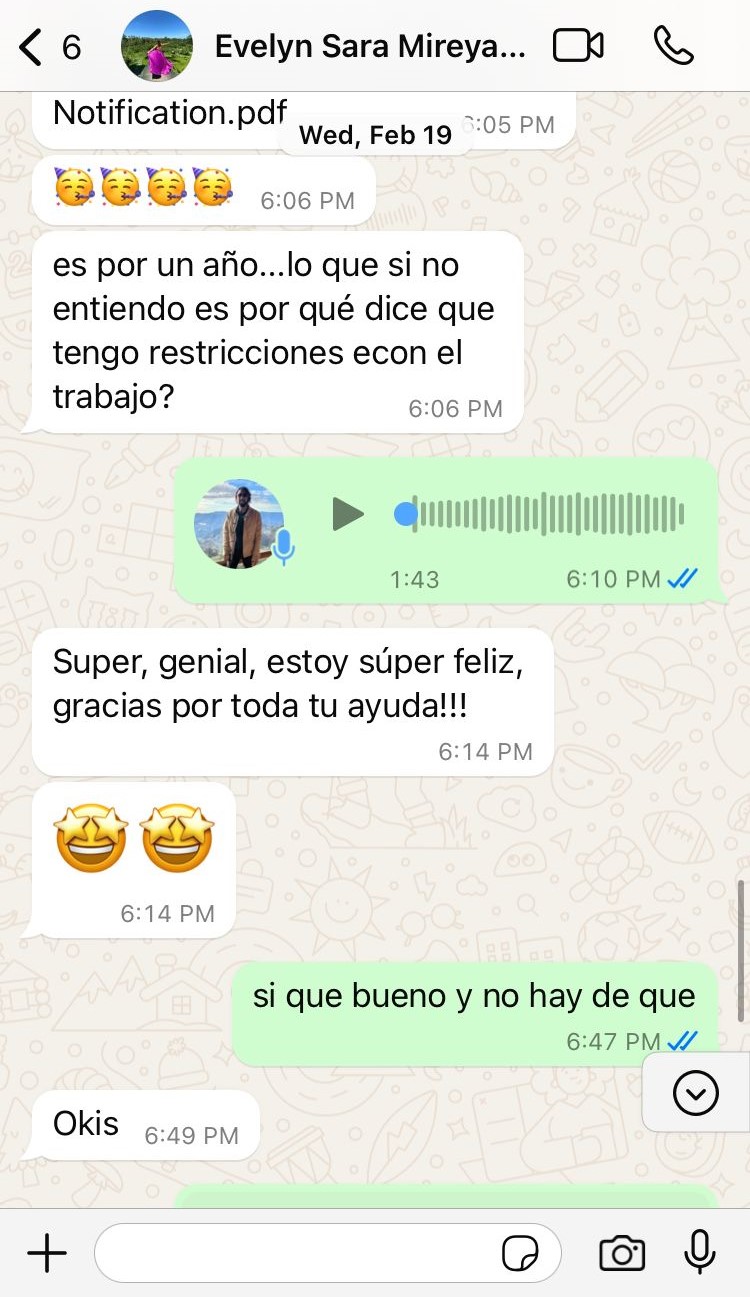This screenshot has height=1297, width=750.
Task: Tap the date chip labeled Wed, Feb 19
Action: tap(375, 134)
